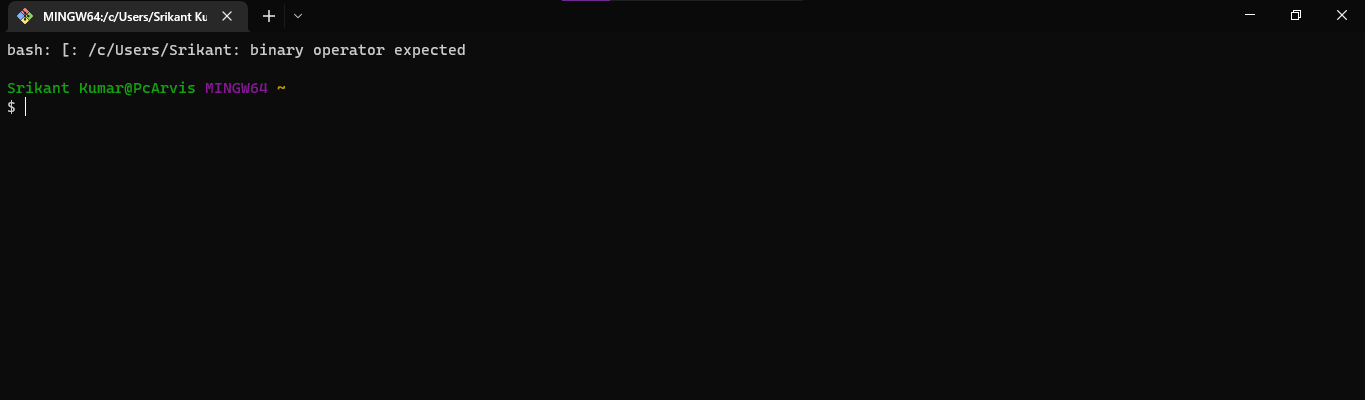Minimize the terminal window
The image size is (1365, 400).
click(1250, 15)
